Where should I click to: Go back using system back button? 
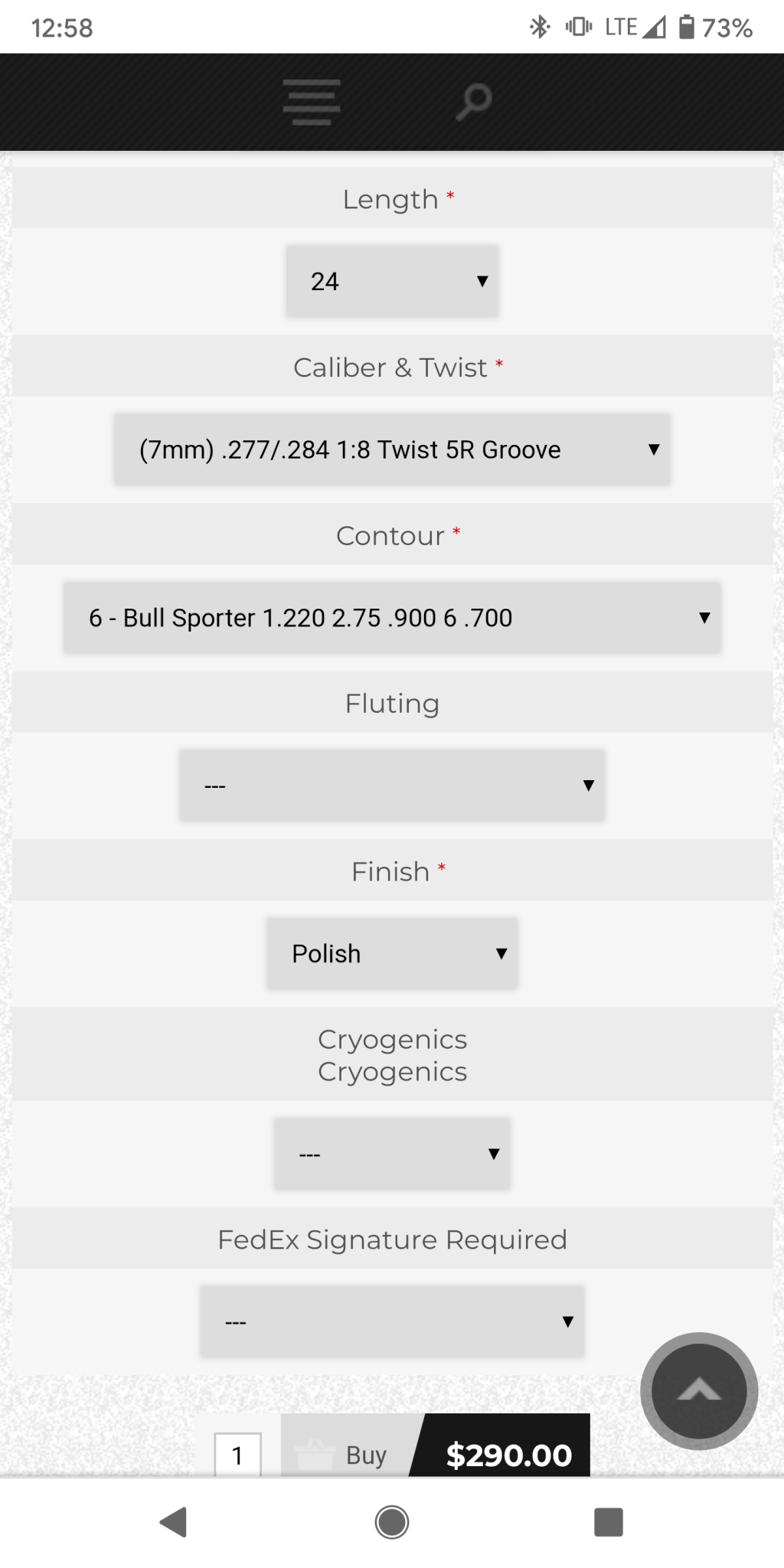(x=175, y=1522)
